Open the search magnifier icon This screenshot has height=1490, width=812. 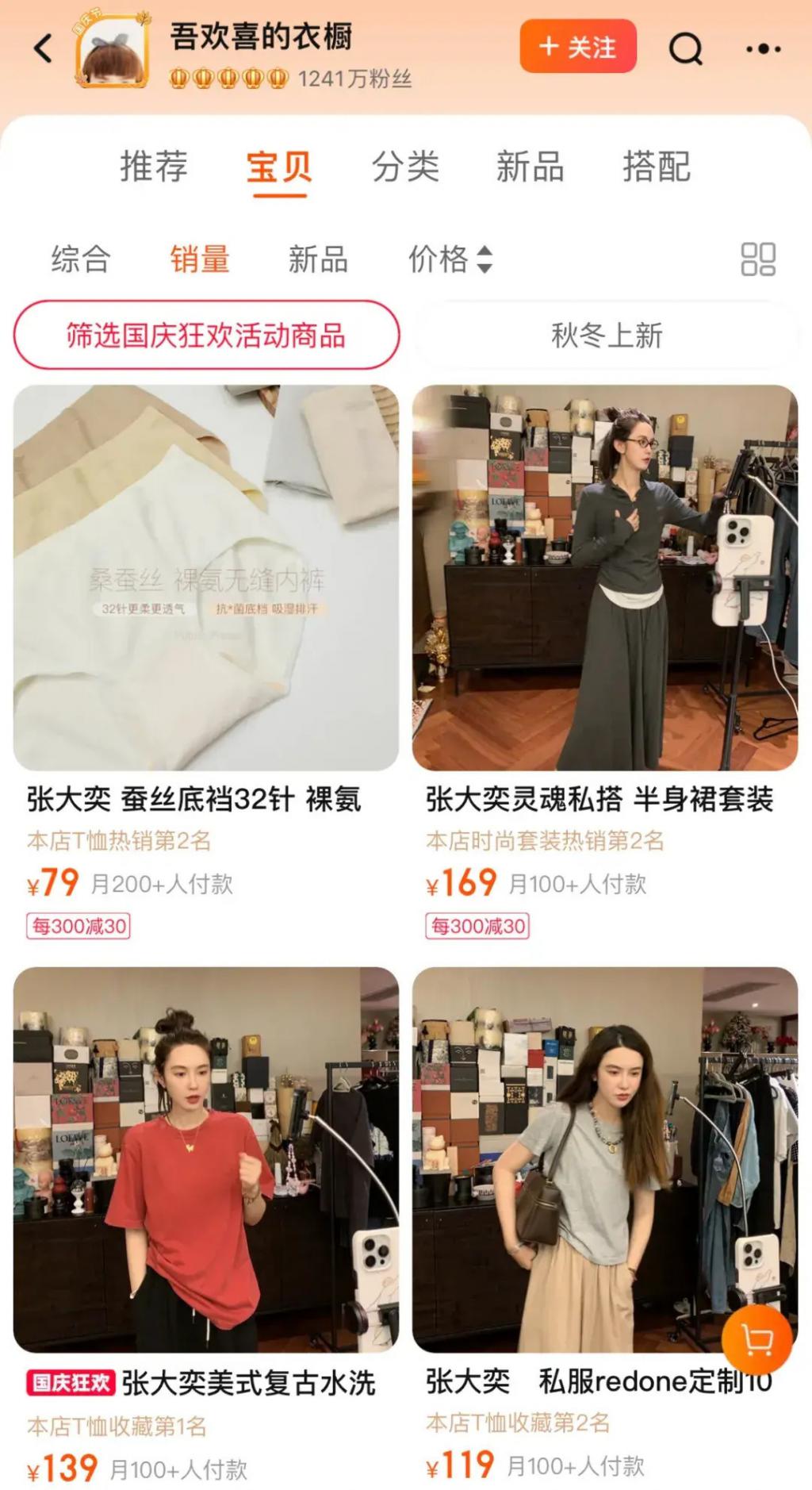pyautogui.click(x=686, y=48)
